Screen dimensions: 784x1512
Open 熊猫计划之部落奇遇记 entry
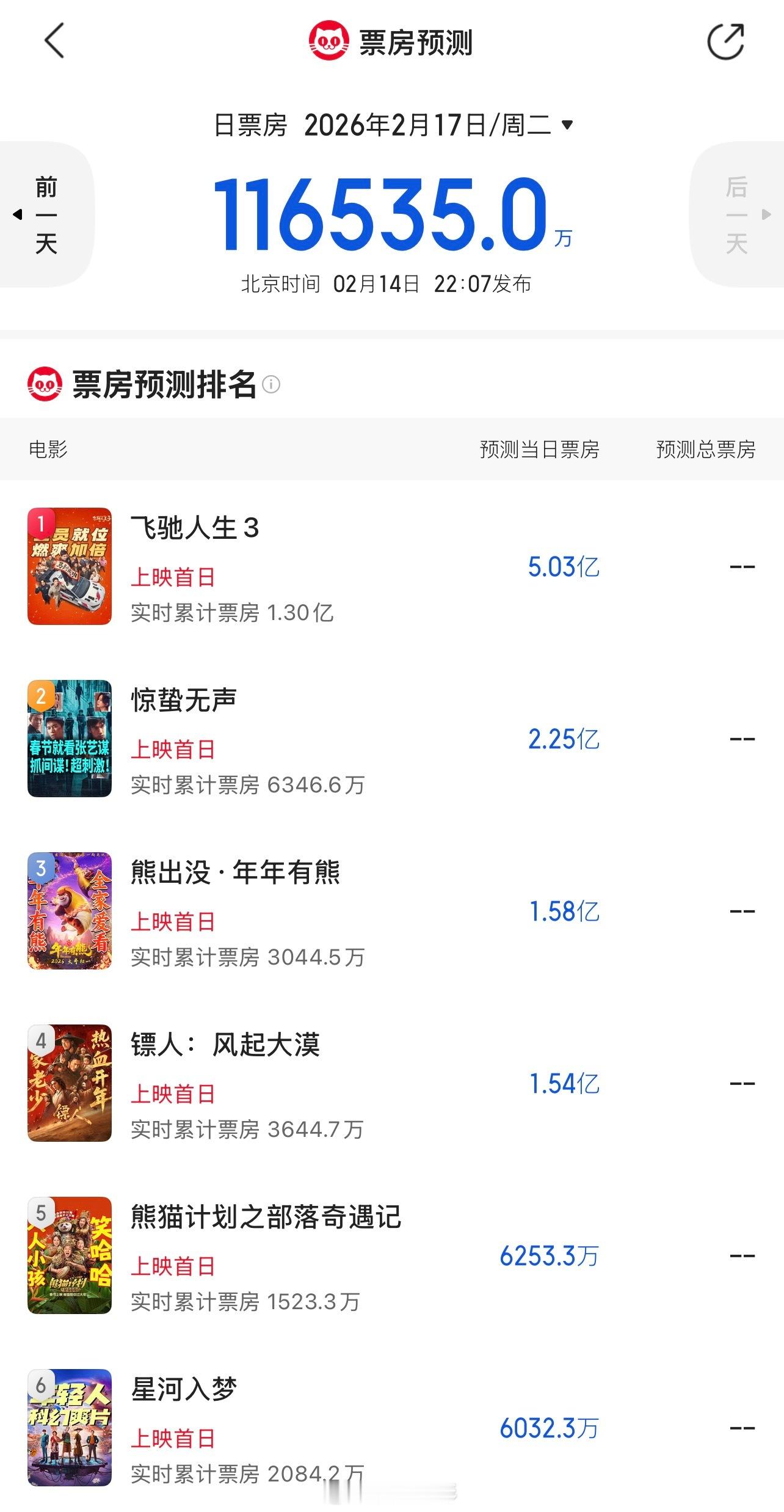[266, 1217]
